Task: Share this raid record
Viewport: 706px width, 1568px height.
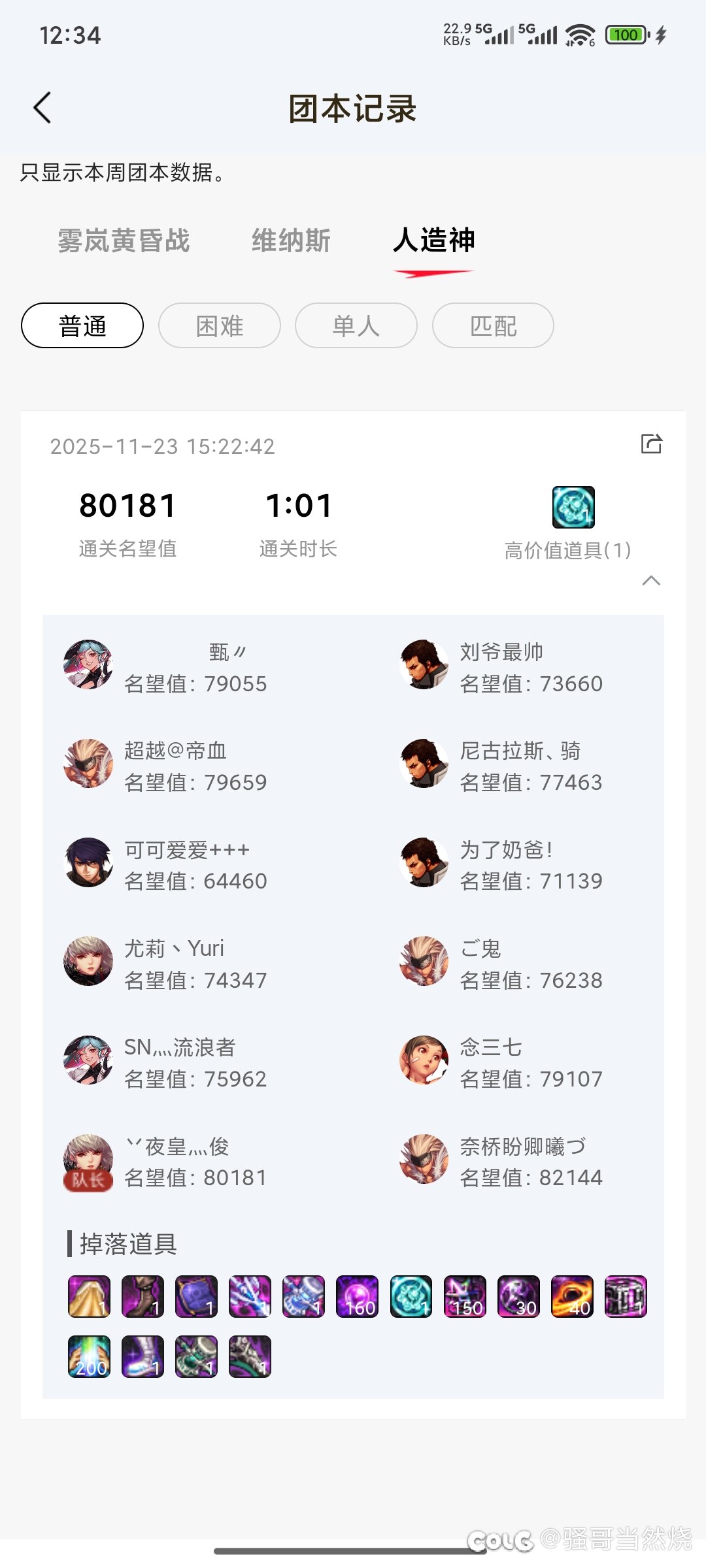Action: pos(651,444)
